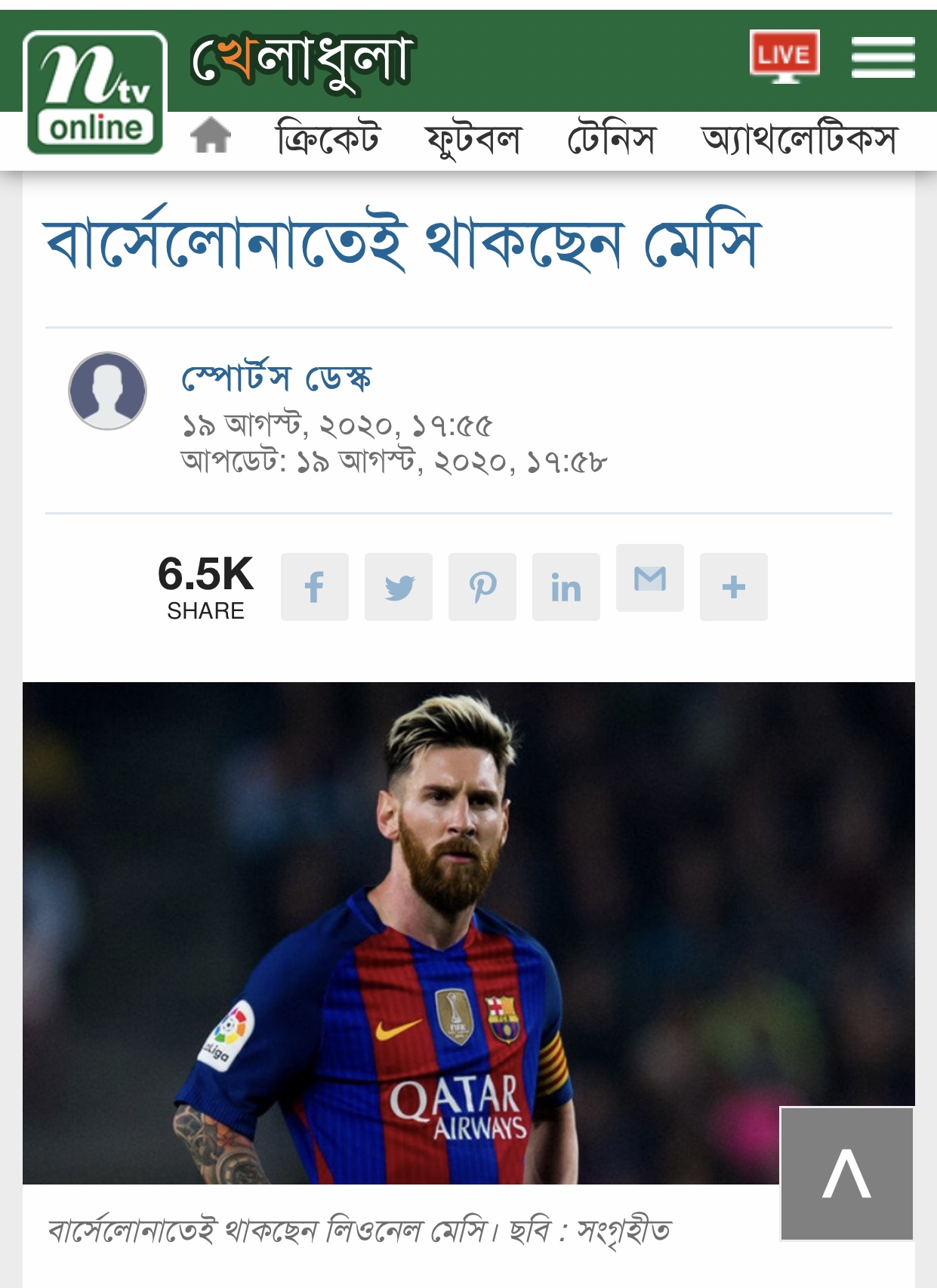Share the article on LinkedIn
The height and width of the screenshot is (1288, 937).
(x=566, y=587)
